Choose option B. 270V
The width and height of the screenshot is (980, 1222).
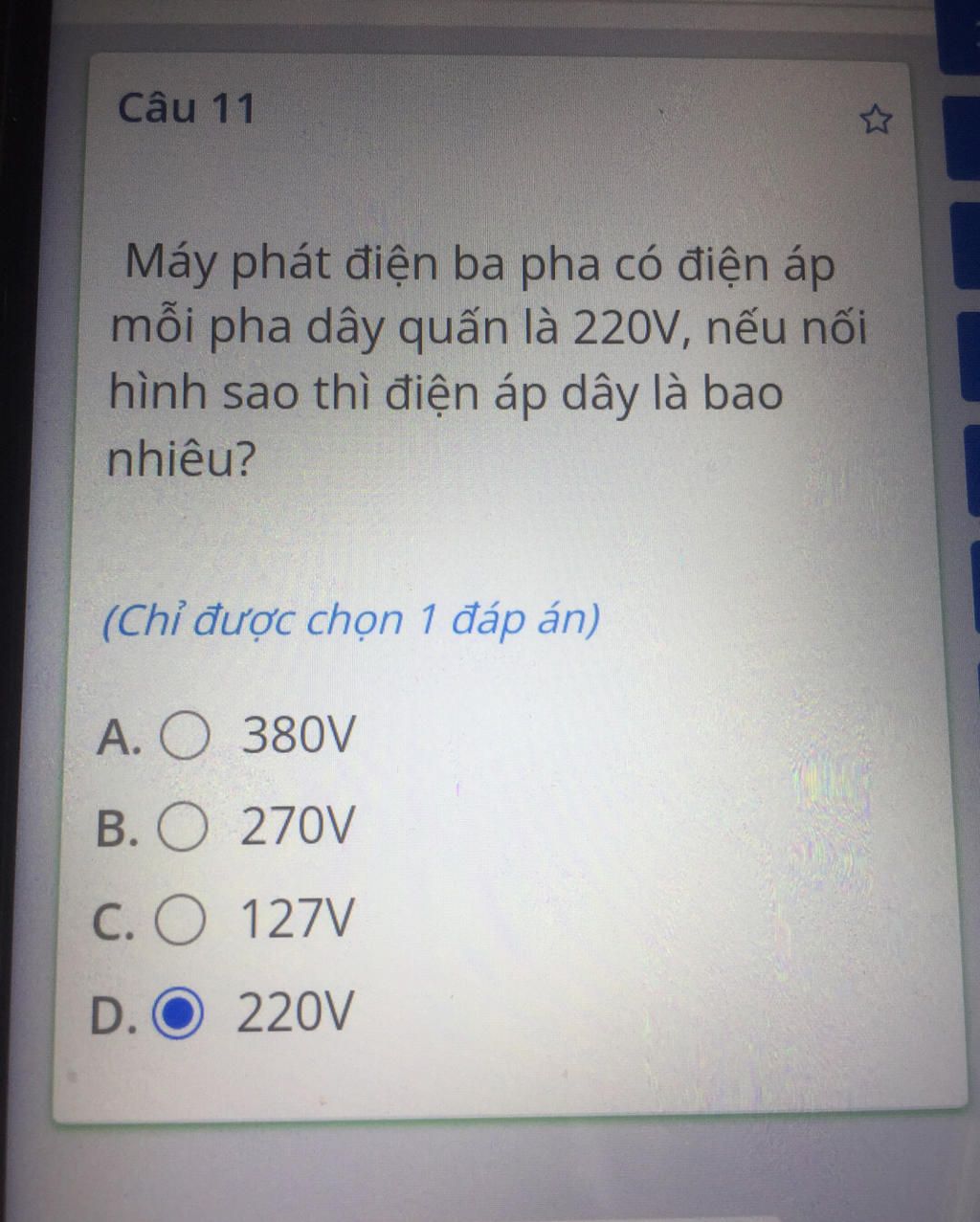181,828
